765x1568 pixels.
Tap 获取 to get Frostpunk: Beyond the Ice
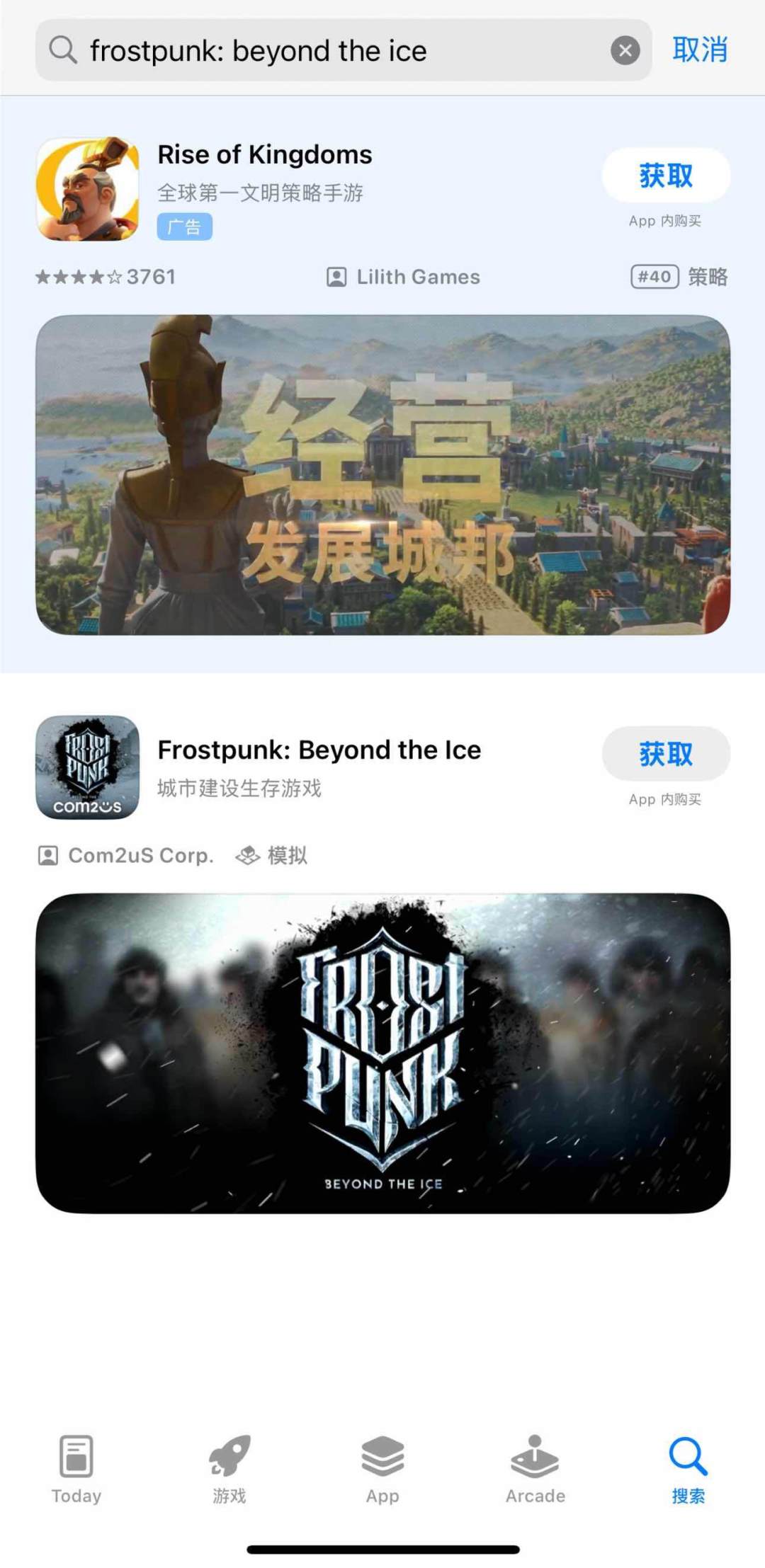point(666,755)
